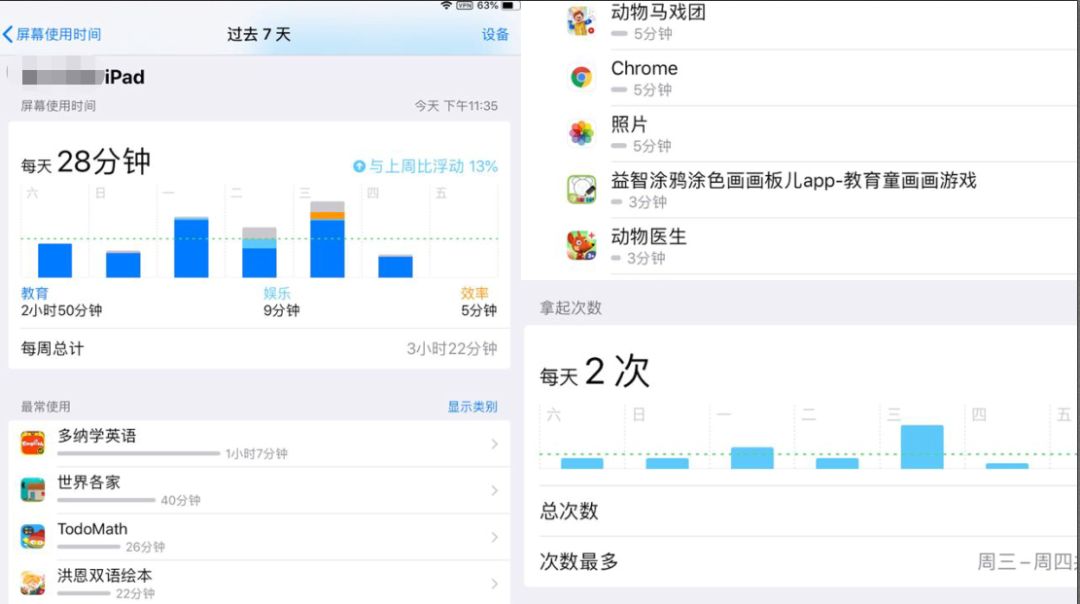1080x604 pixels.
Task: Open 多纳学英语 usage details
Action: (260, 443)
